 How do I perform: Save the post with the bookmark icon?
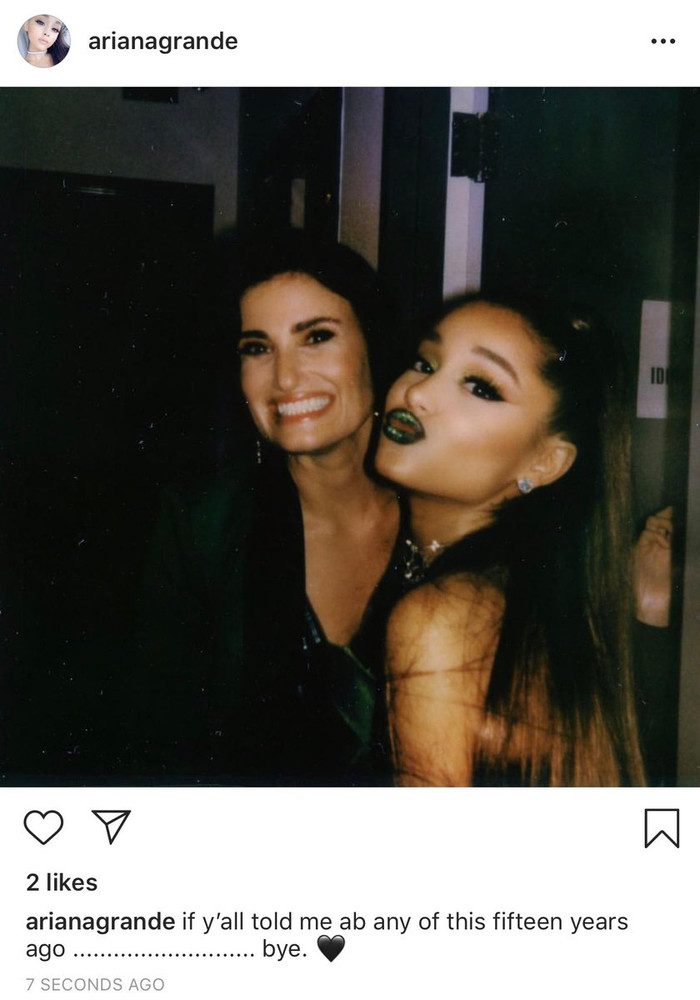661,828
